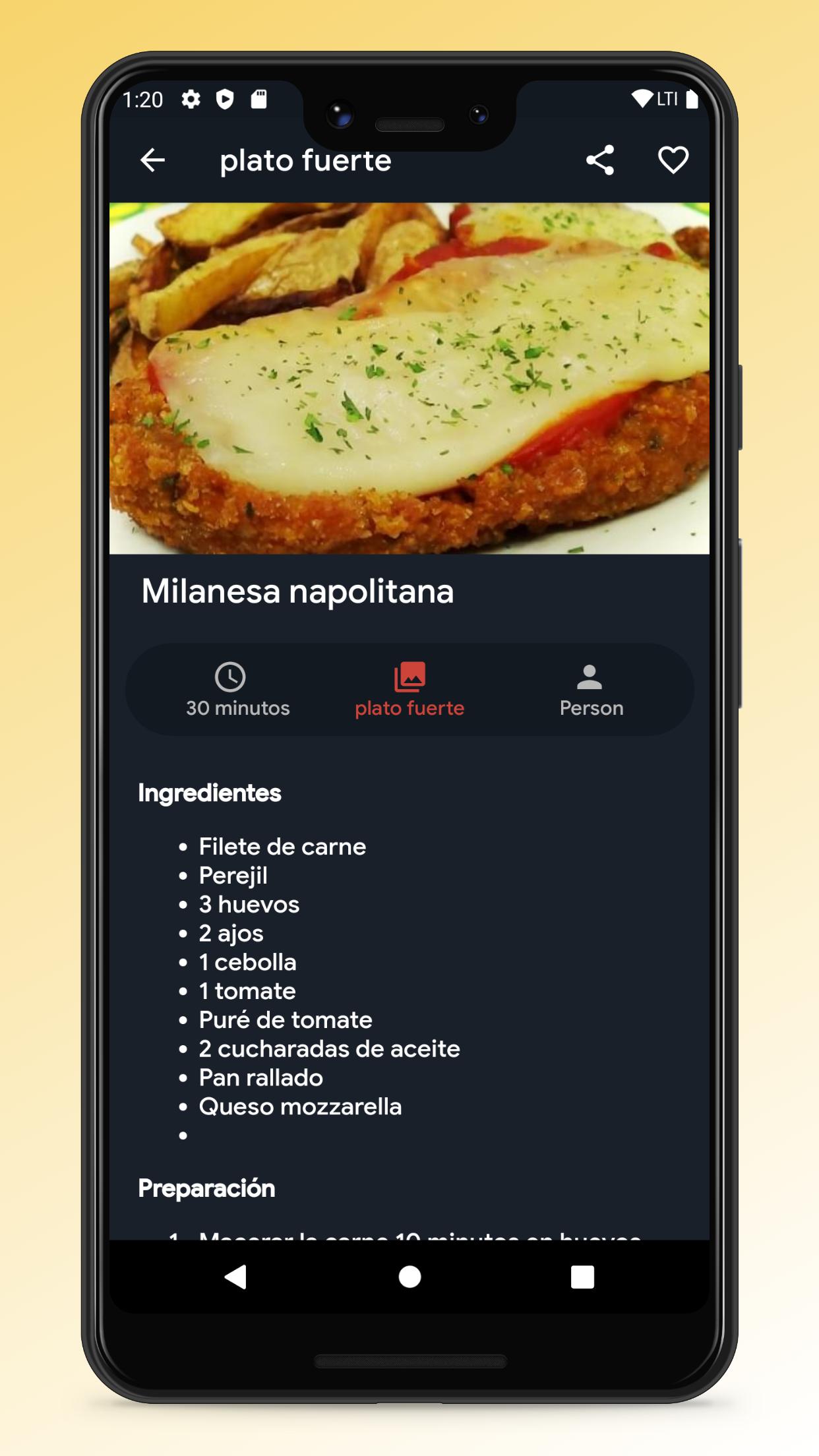The width and height of the screenshot is (819, 1456).
Task: Open recent apps from navigation bar
Action: pyautogui.click(x=582, y=1277)
